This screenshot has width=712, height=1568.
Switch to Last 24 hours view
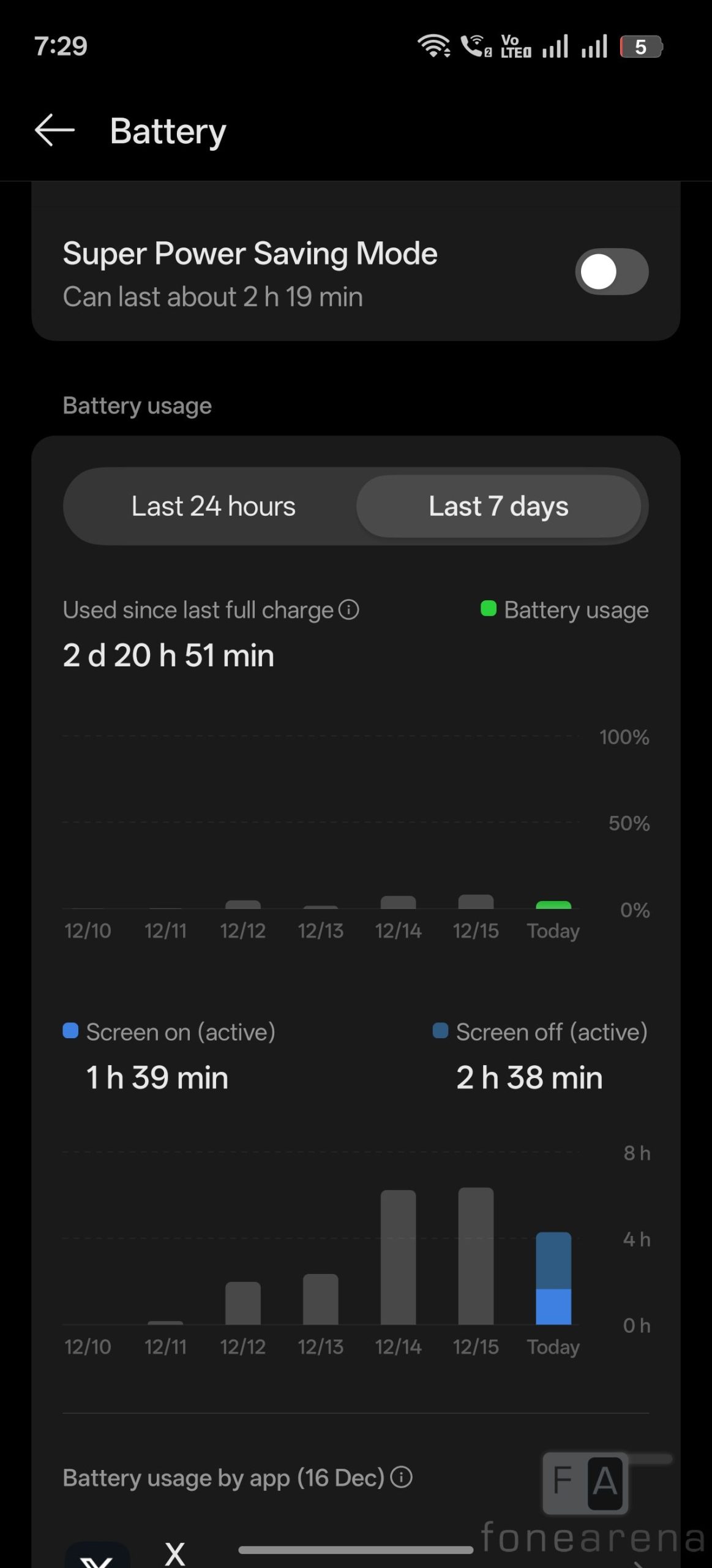(213, 507)
